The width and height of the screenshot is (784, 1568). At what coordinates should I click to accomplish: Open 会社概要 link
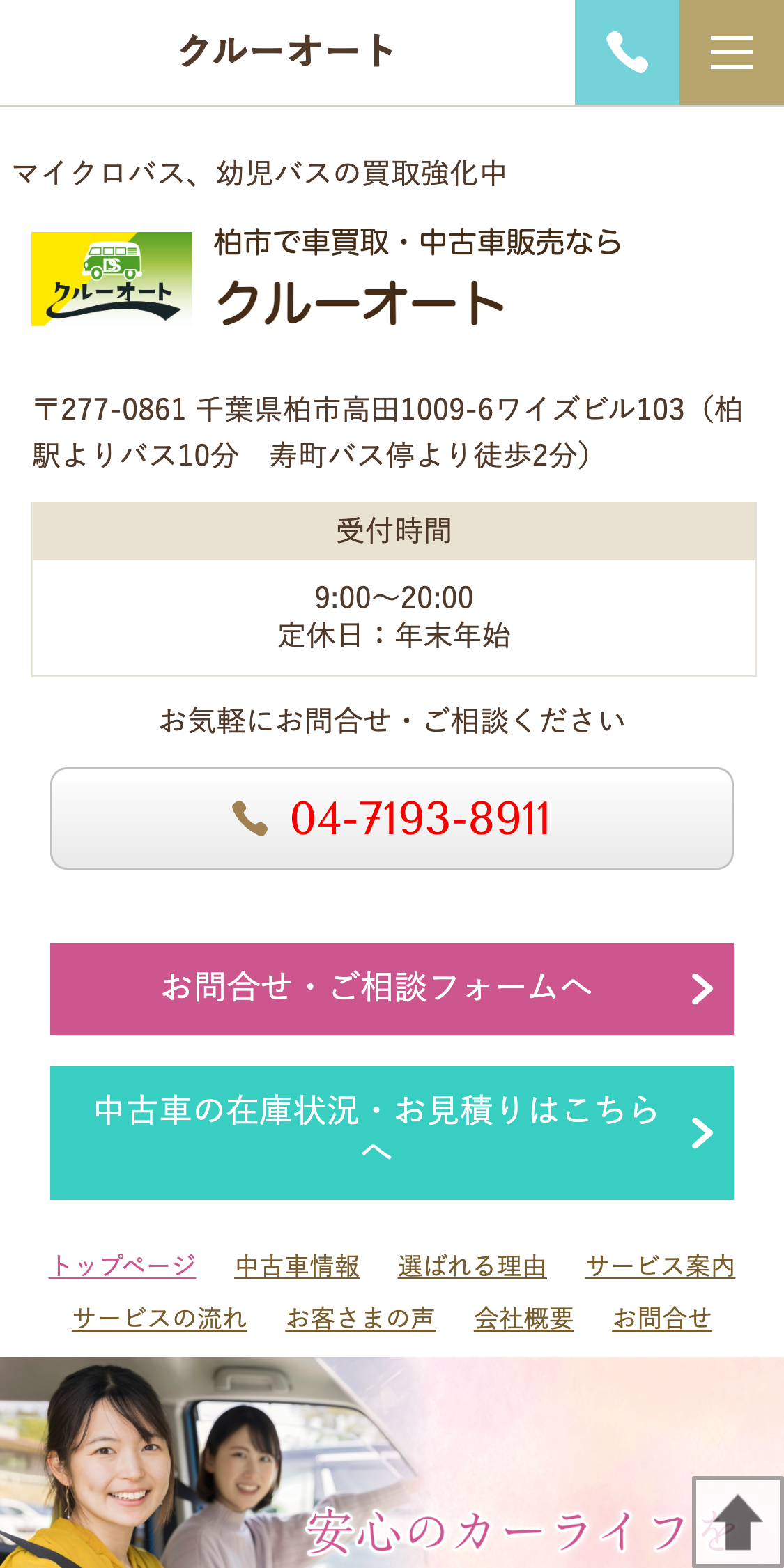523,1318
